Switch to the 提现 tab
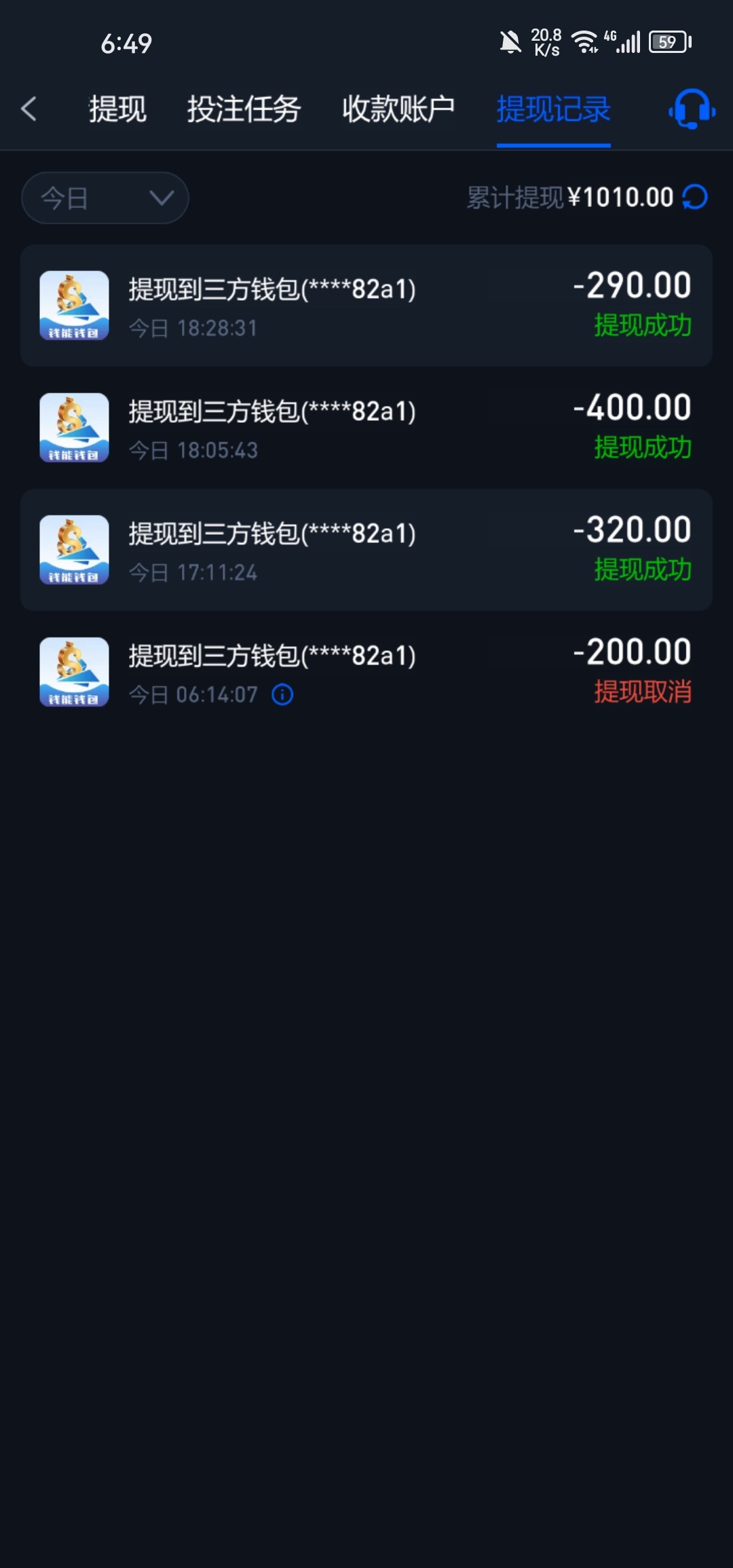Image resolution: width=733 pixels, height=1568 pixels. (x=117, y=109)
